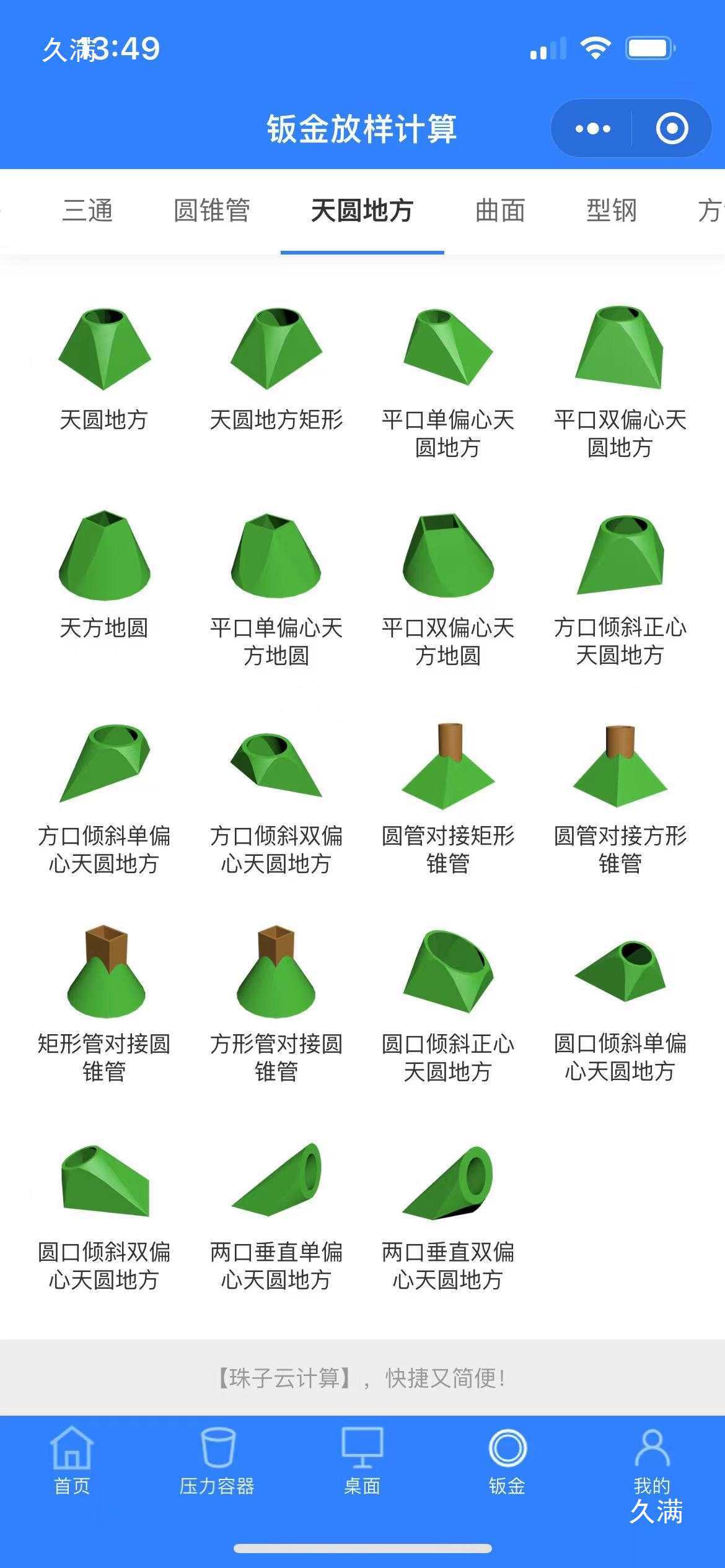Select the 方口倾斜正心天圆地方 shape
Viewport: 725px width, 1568px height.
pyautogui.click(x=620, y=570)
